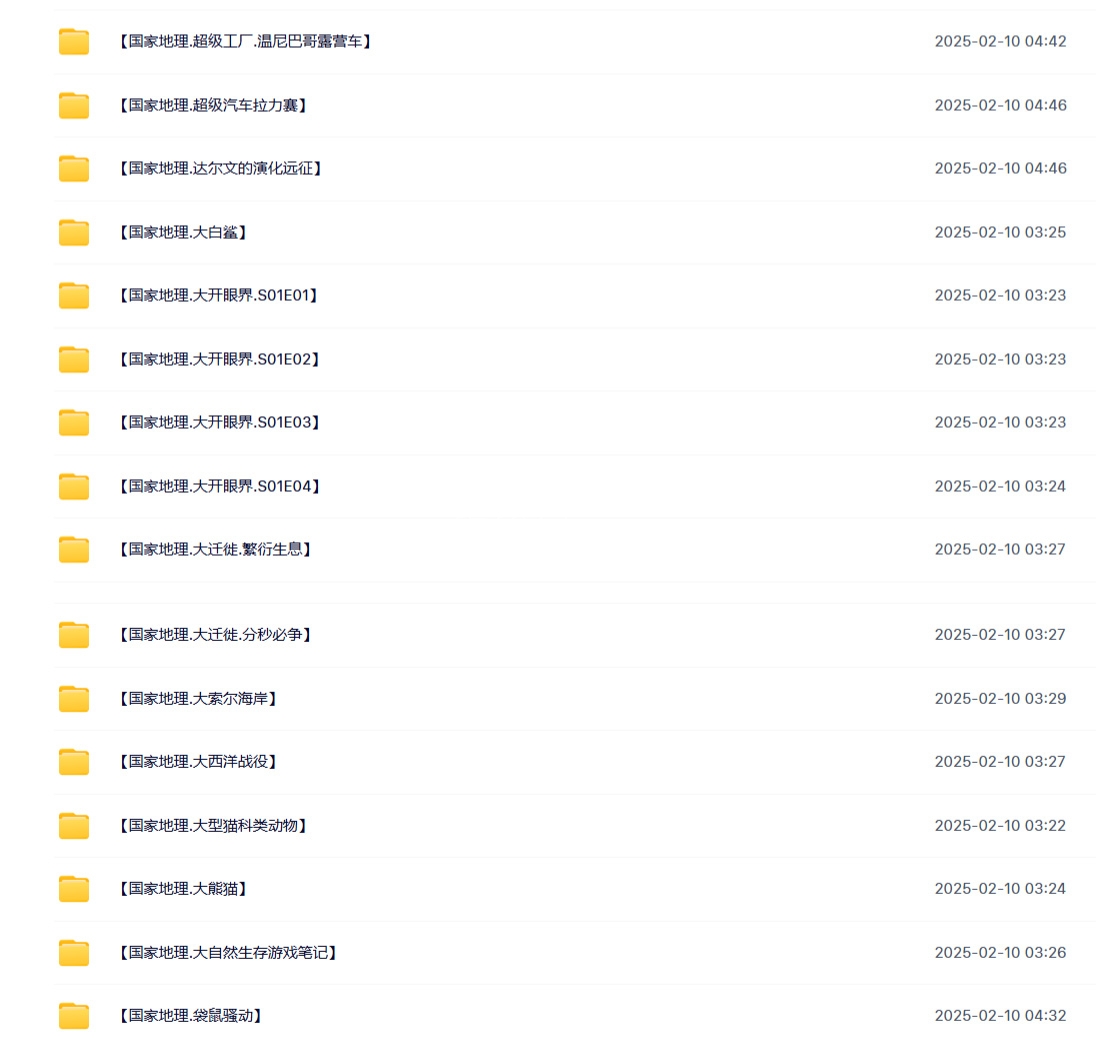Open folder 大开眼界.S01E01
Viewport: 1096px width, 1038px height.
tap(219, 295)
